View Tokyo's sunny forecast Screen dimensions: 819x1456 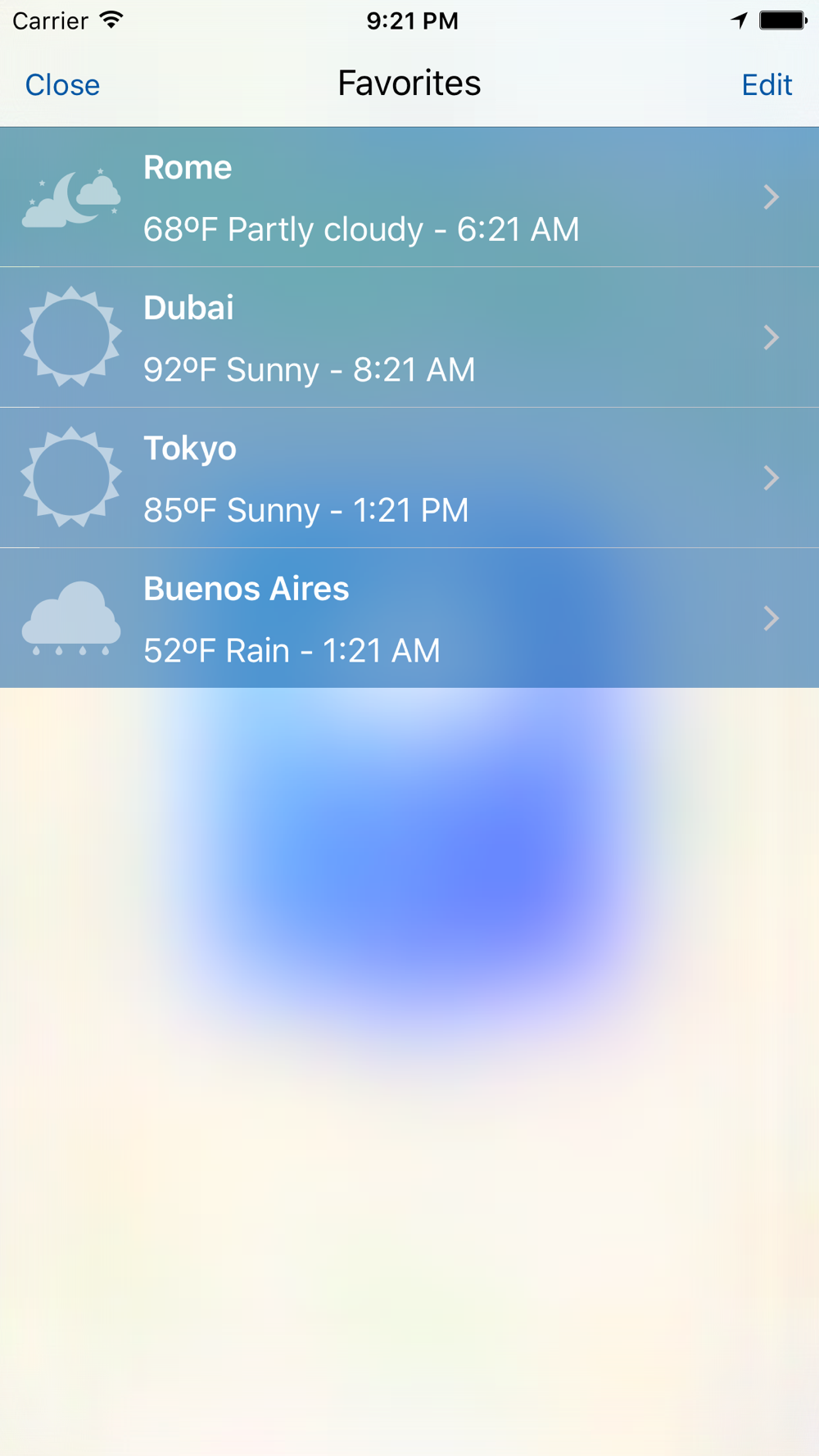pos(409,478)
